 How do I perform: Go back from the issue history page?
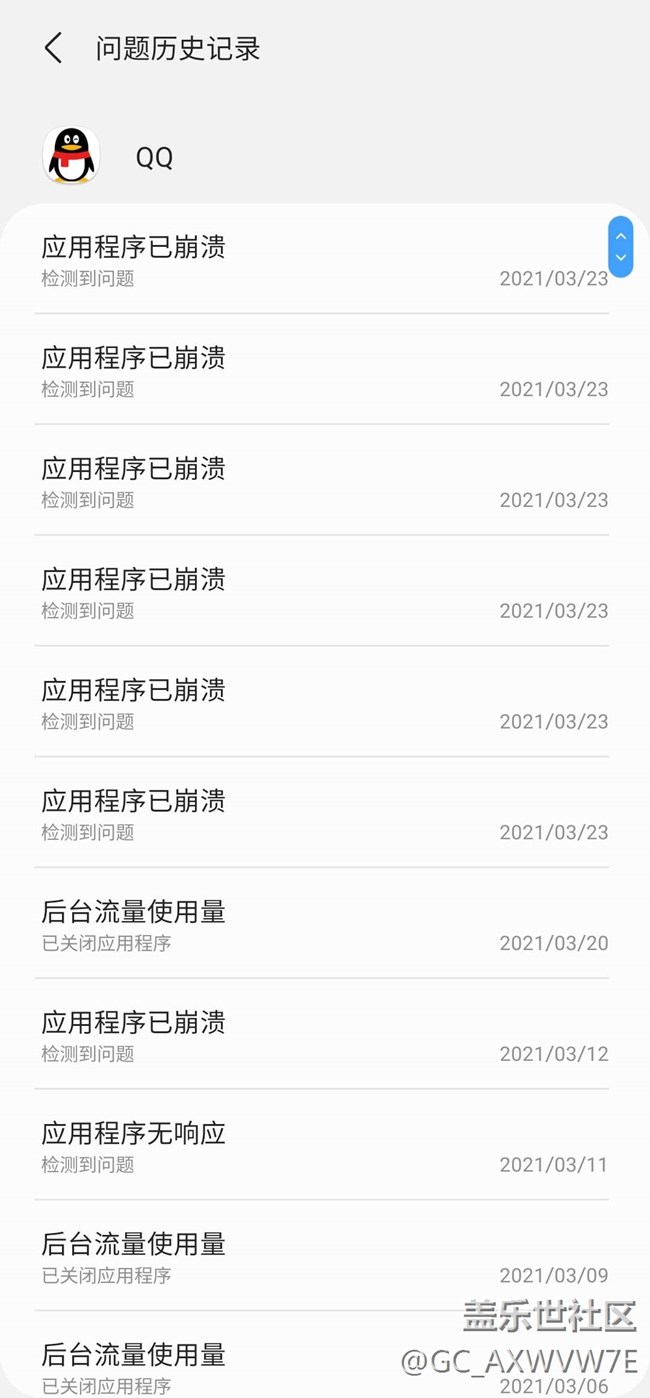click(53, 48)
